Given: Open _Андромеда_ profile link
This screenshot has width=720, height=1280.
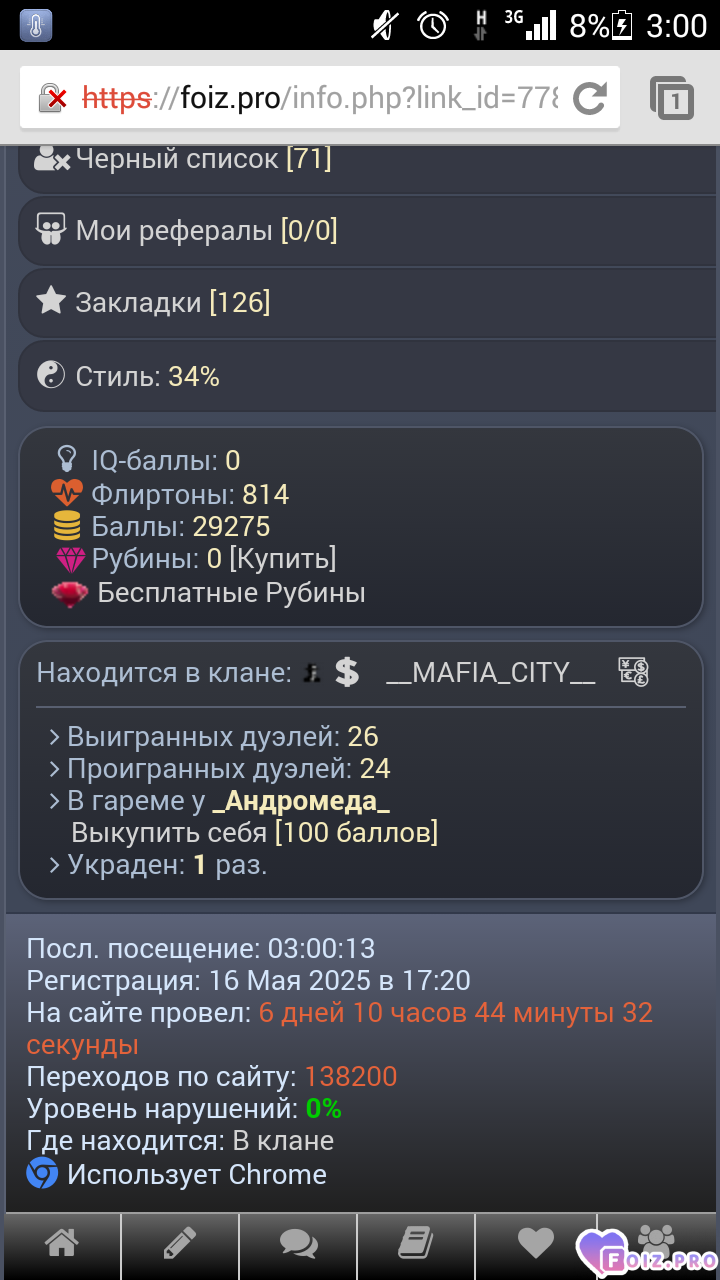Looking at the screenshot, I should [301, 800].
